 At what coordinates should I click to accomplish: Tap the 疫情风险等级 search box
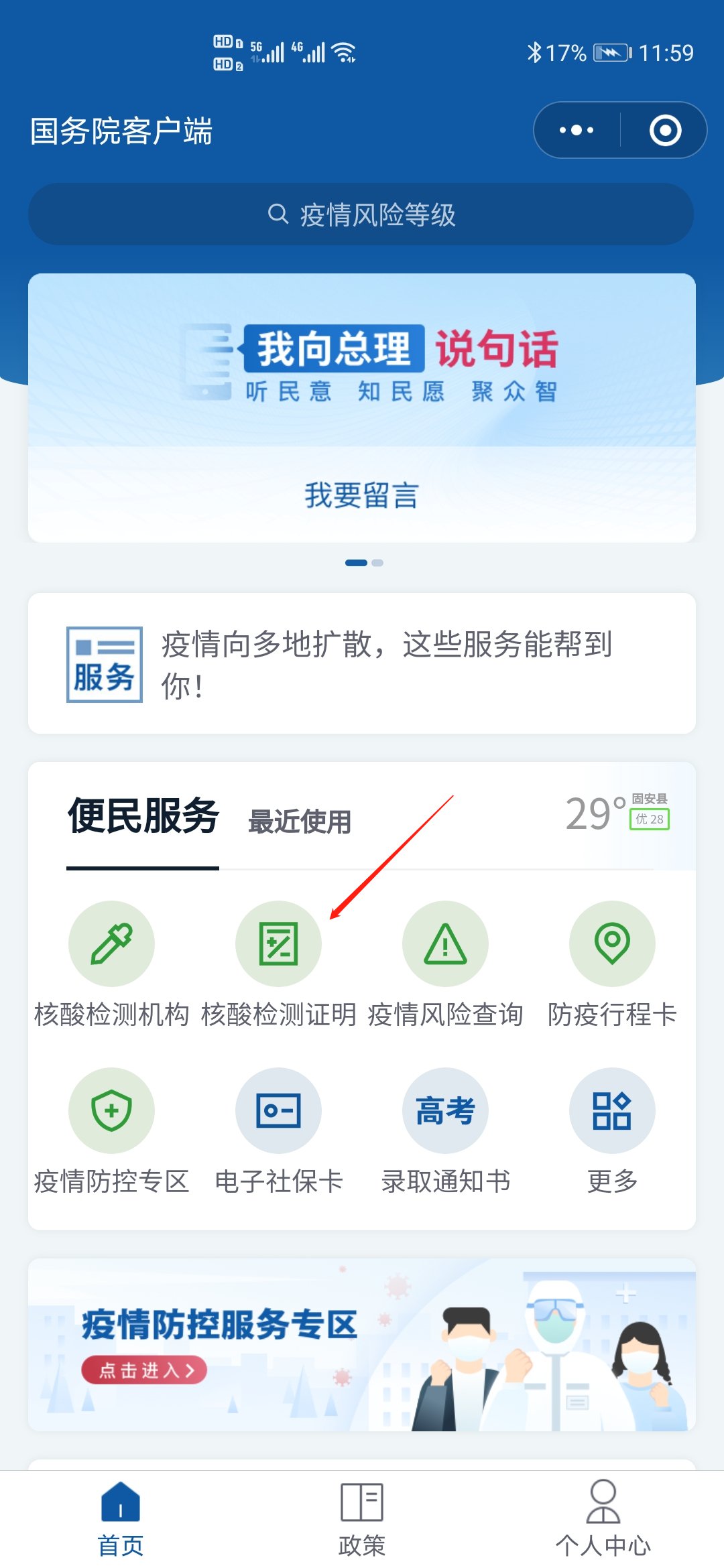pos(361,214)
